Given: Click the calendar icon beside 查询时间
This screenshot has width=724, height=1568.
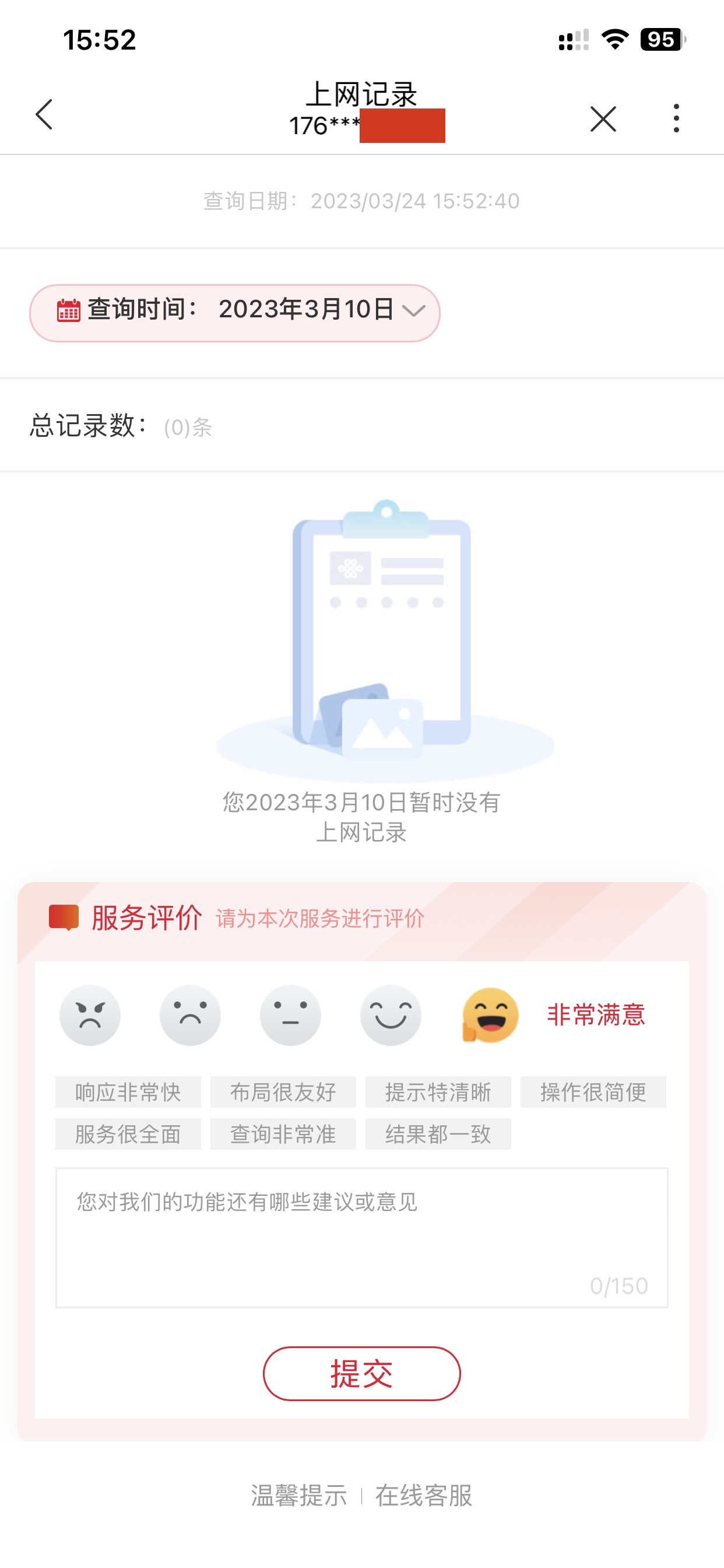Looking at the screenshot, I should [x=69, y=311].
